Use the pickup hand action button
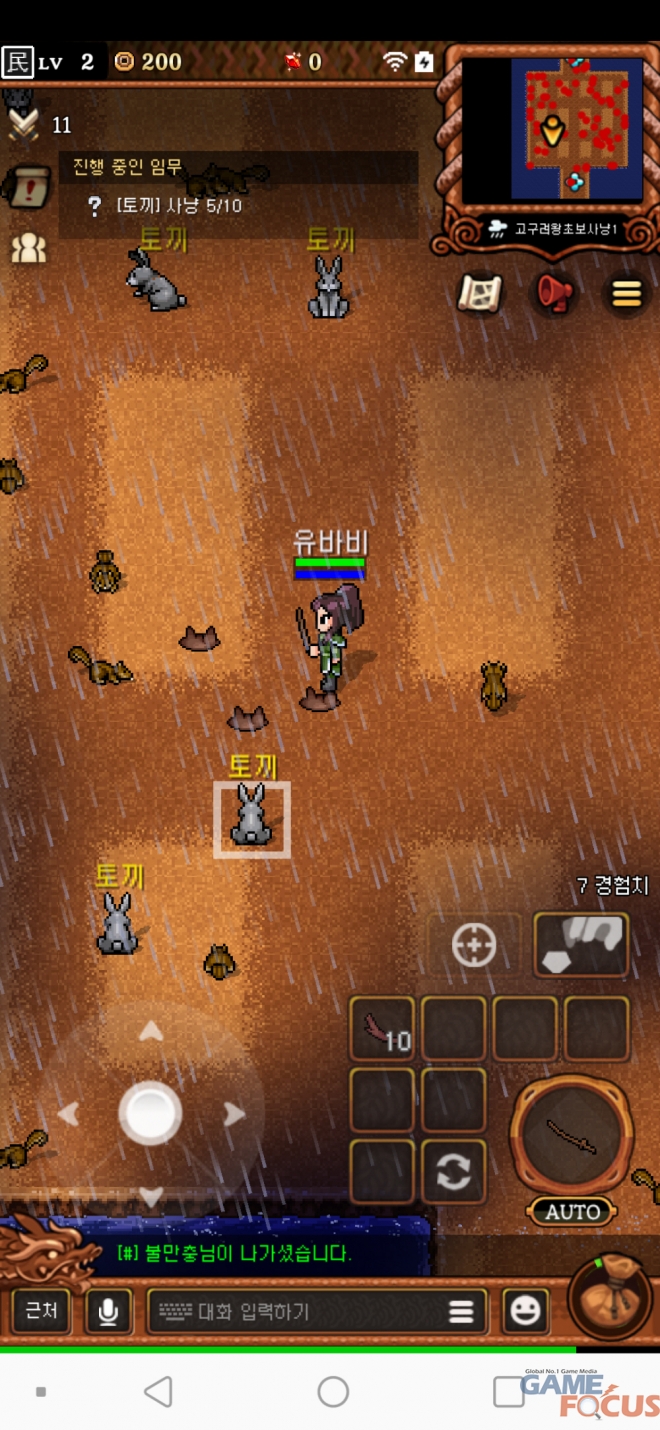Viewport: 660px width, 1430px height. pos(582,945)
